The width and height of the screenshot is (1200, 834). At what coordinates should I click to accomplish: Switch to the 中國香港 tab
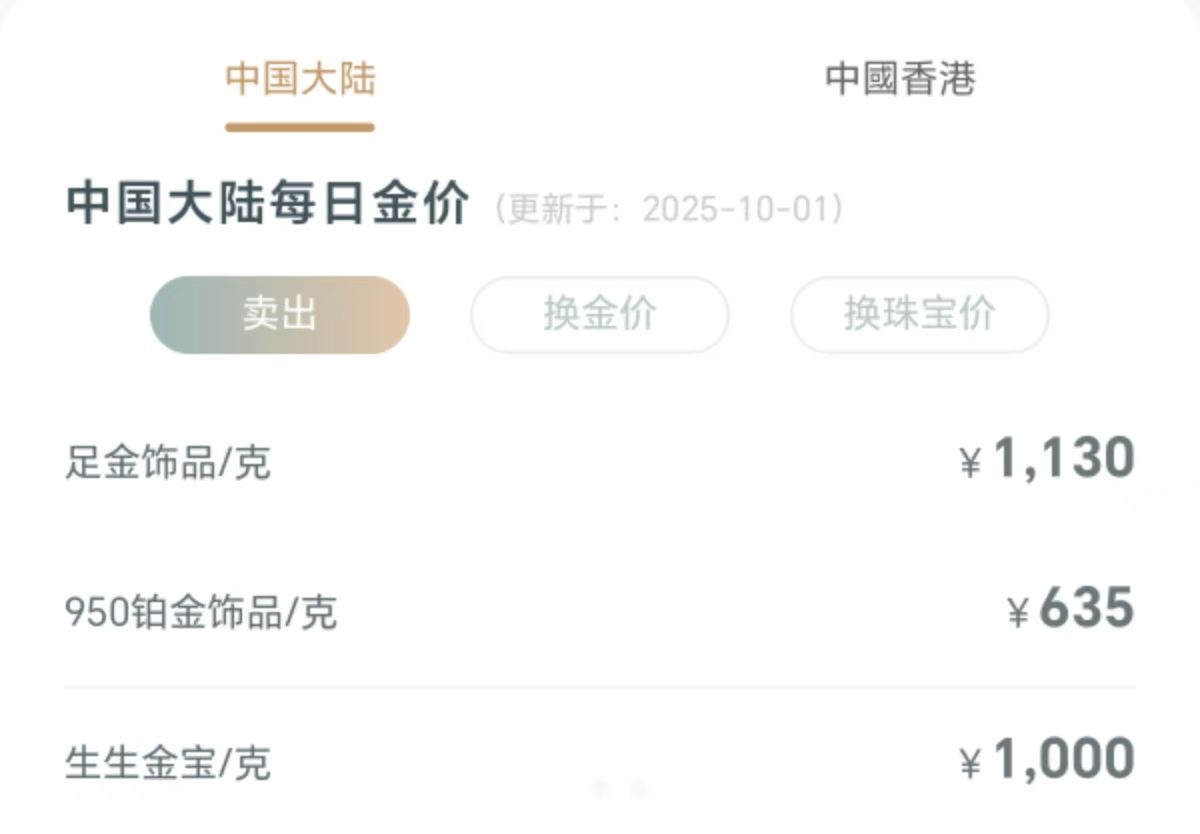click(x=899, y=80)
